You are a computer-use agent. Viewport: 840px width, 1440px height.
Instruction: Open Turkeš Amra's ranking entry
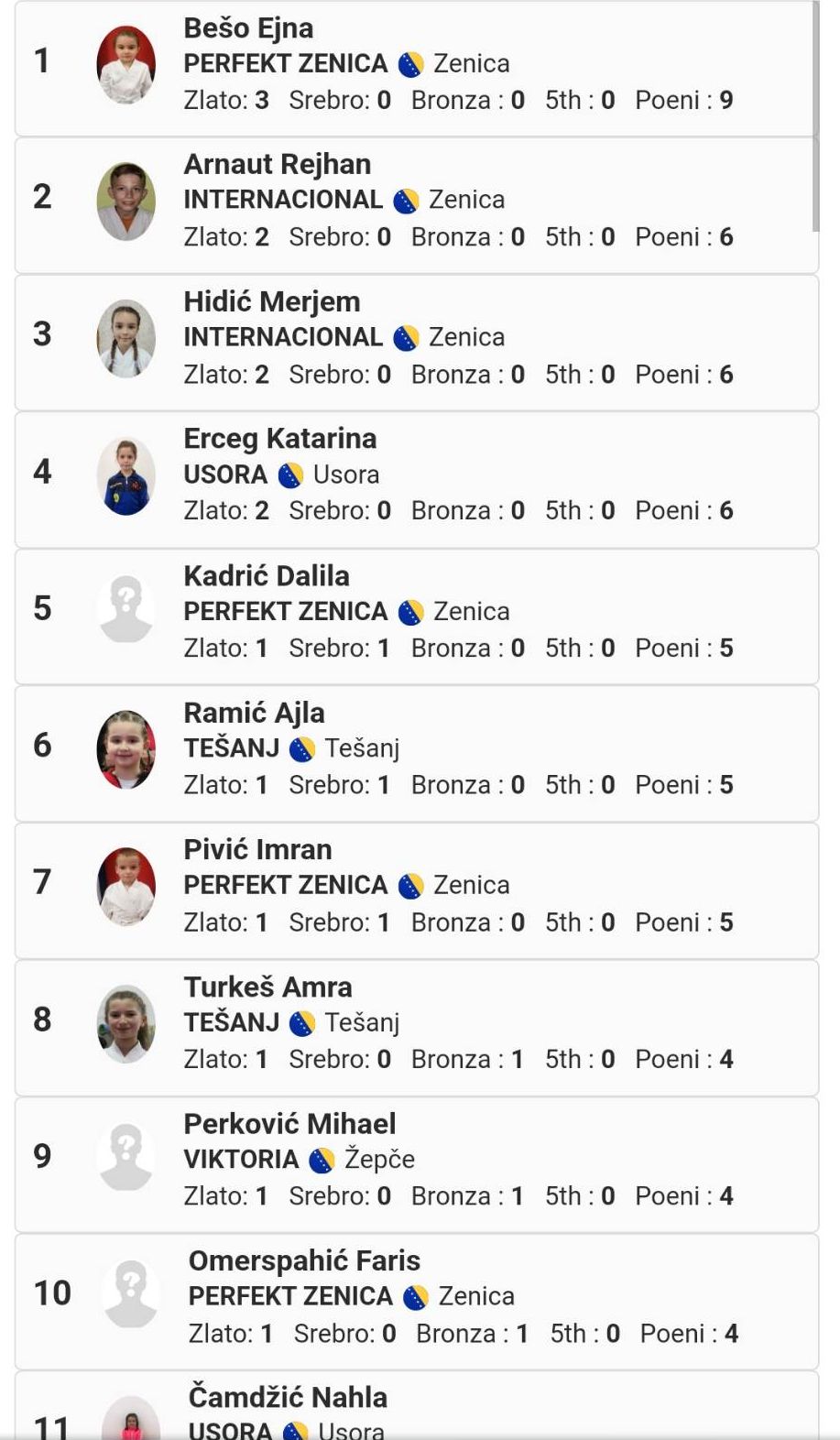[416, 1026]
